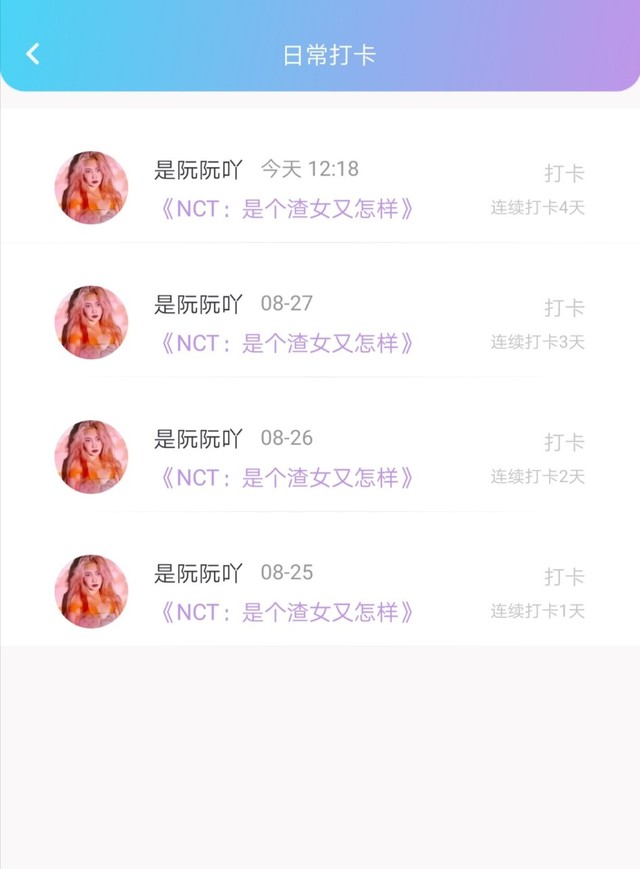Go back using the top-left arrow
640x869 pixels.
click(x=33, y=54)
